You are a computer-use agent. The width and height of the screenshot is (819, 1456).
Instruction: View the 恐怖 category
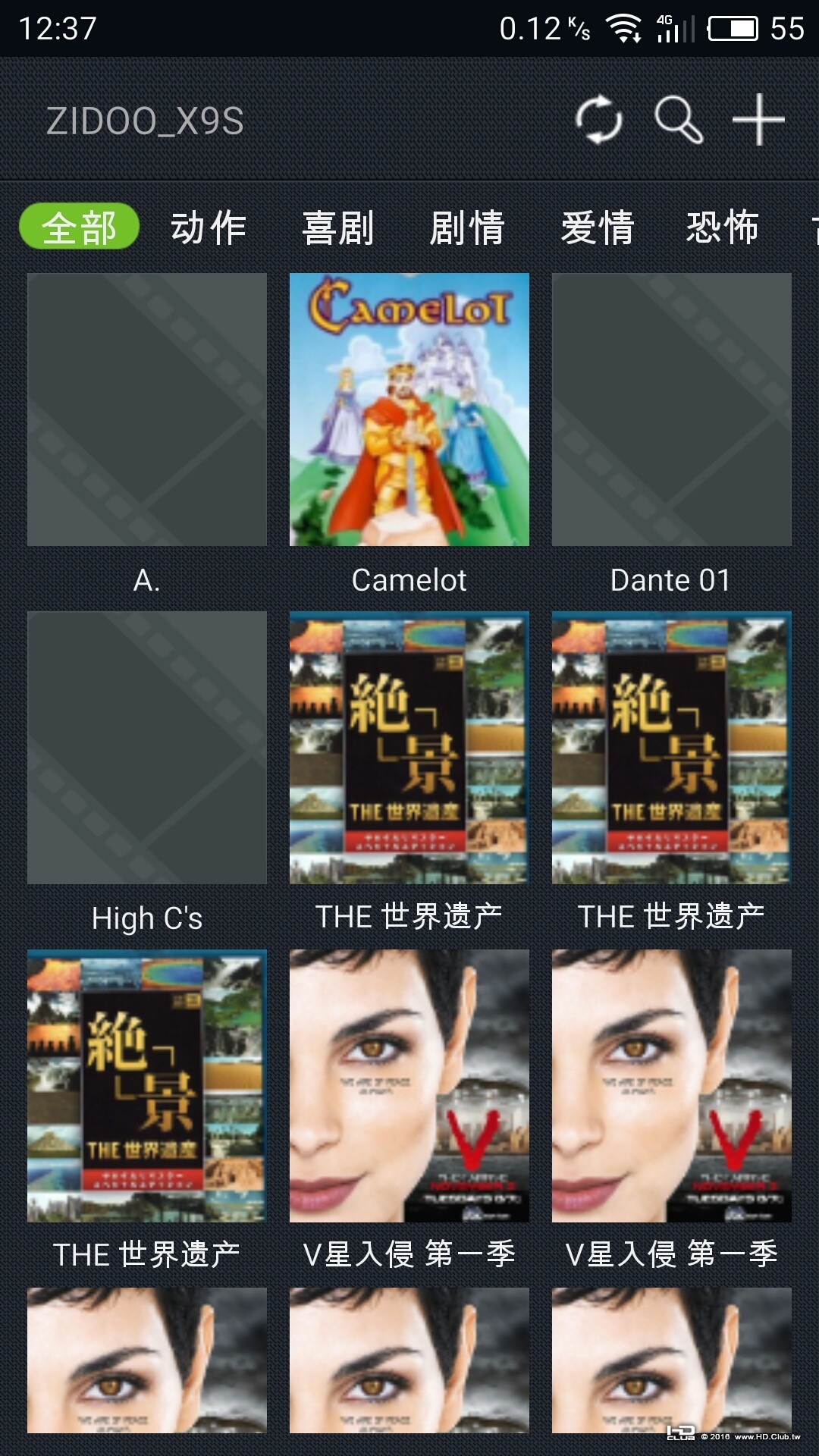(x=722, y=227)
